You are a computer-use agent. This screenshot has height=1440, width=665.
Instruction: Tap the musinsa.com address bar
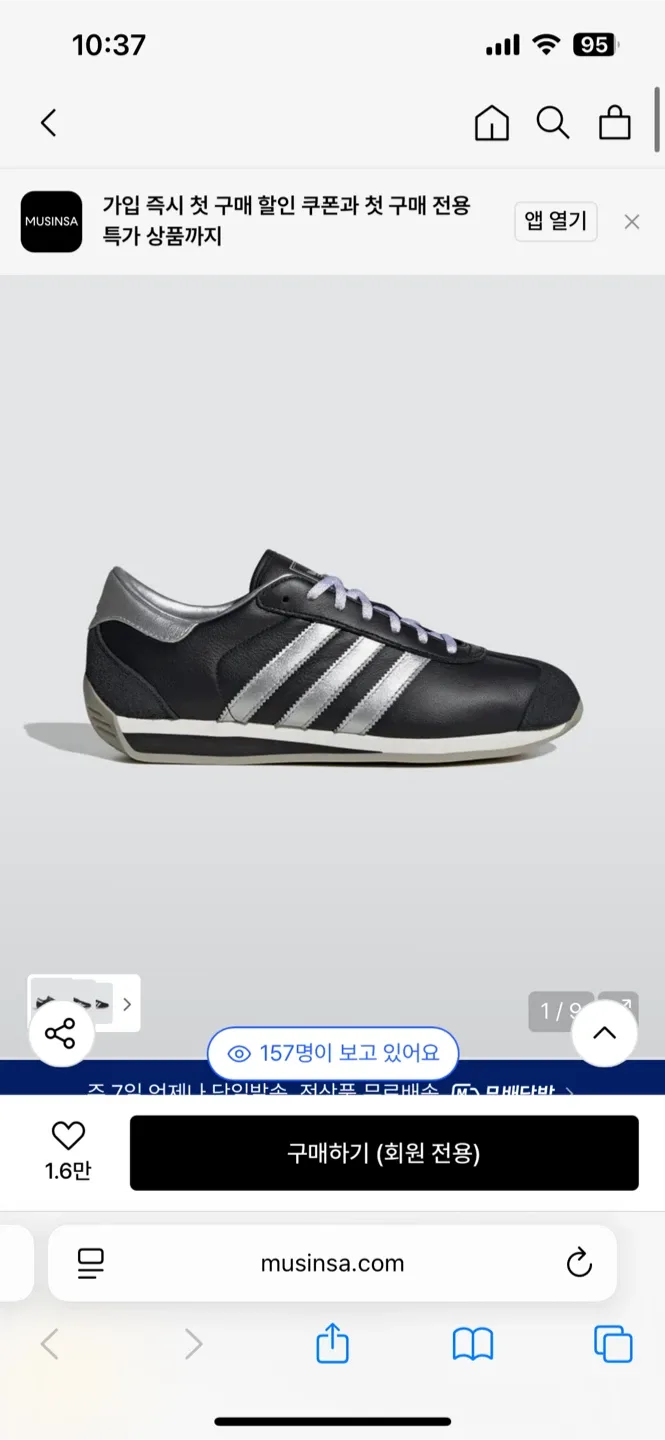332,1263
